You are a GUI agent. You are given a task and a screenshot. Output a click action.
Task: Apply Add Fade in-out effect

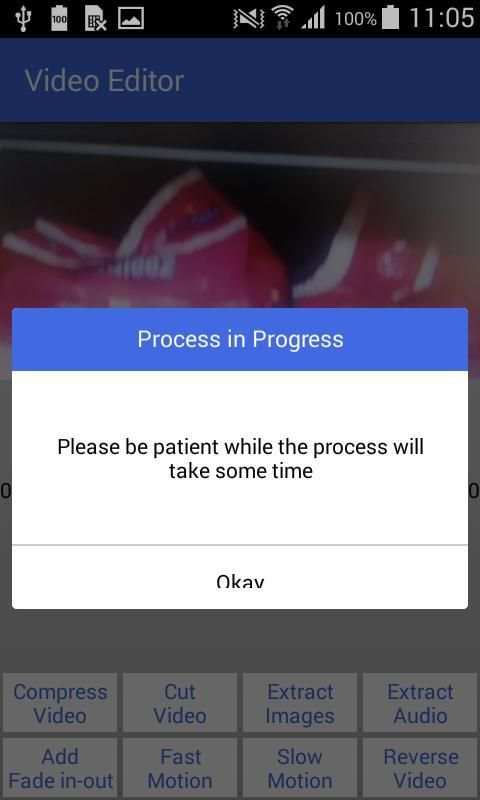pyautogui.click(x=60, y=768)
